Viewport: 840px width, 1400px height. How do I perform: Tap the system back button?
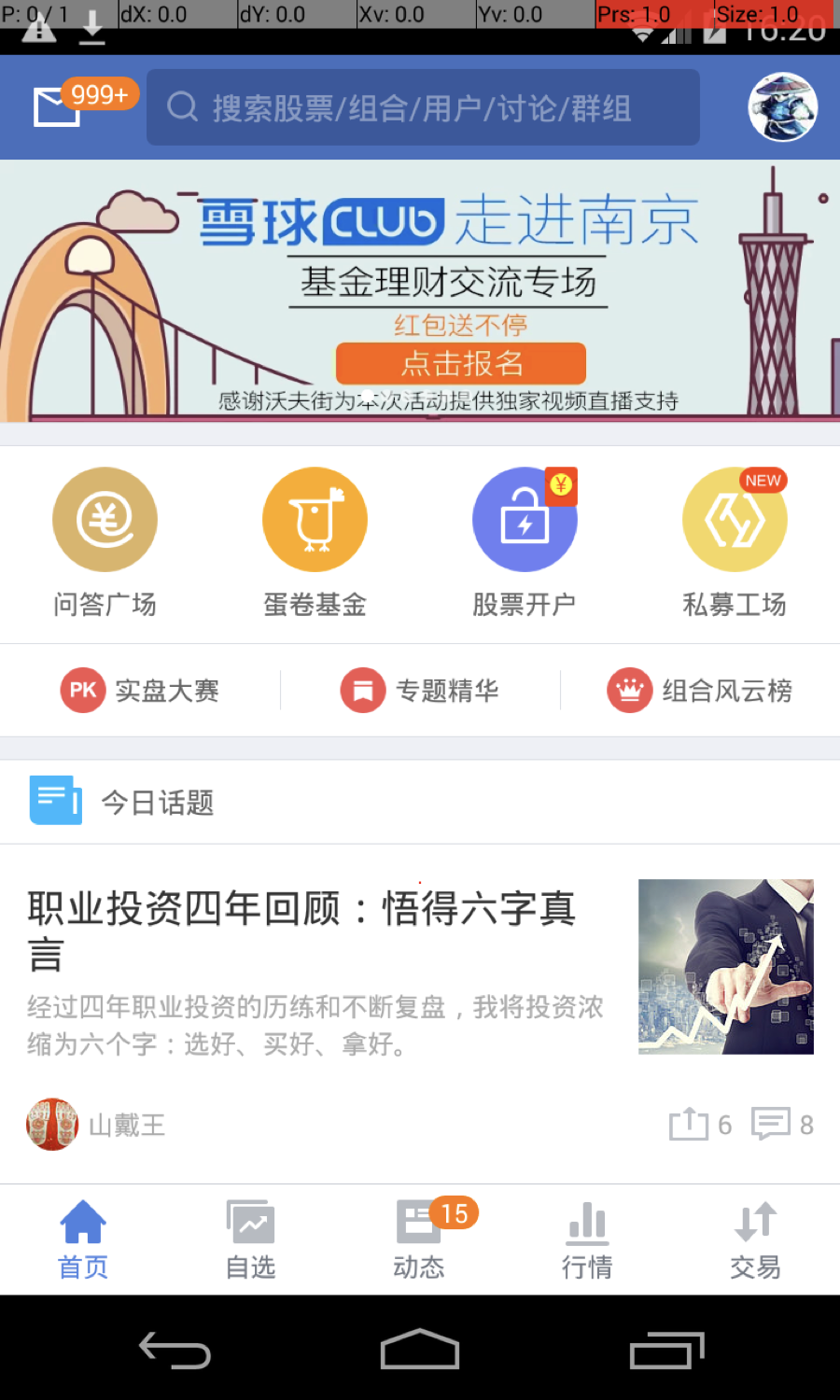pyautogui.click(x=175, y=1350)
